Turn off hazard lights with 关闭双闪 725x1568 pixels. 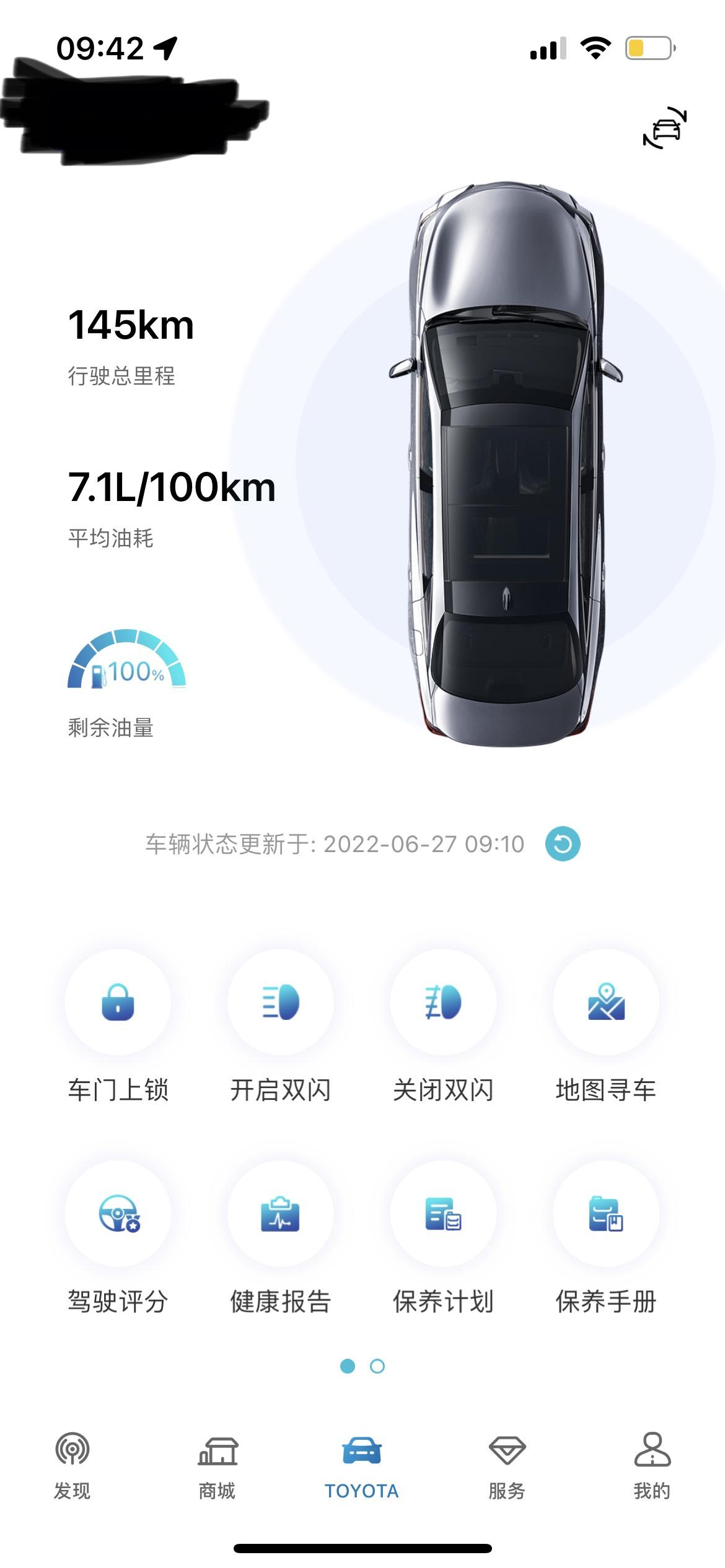(443, 1002)
